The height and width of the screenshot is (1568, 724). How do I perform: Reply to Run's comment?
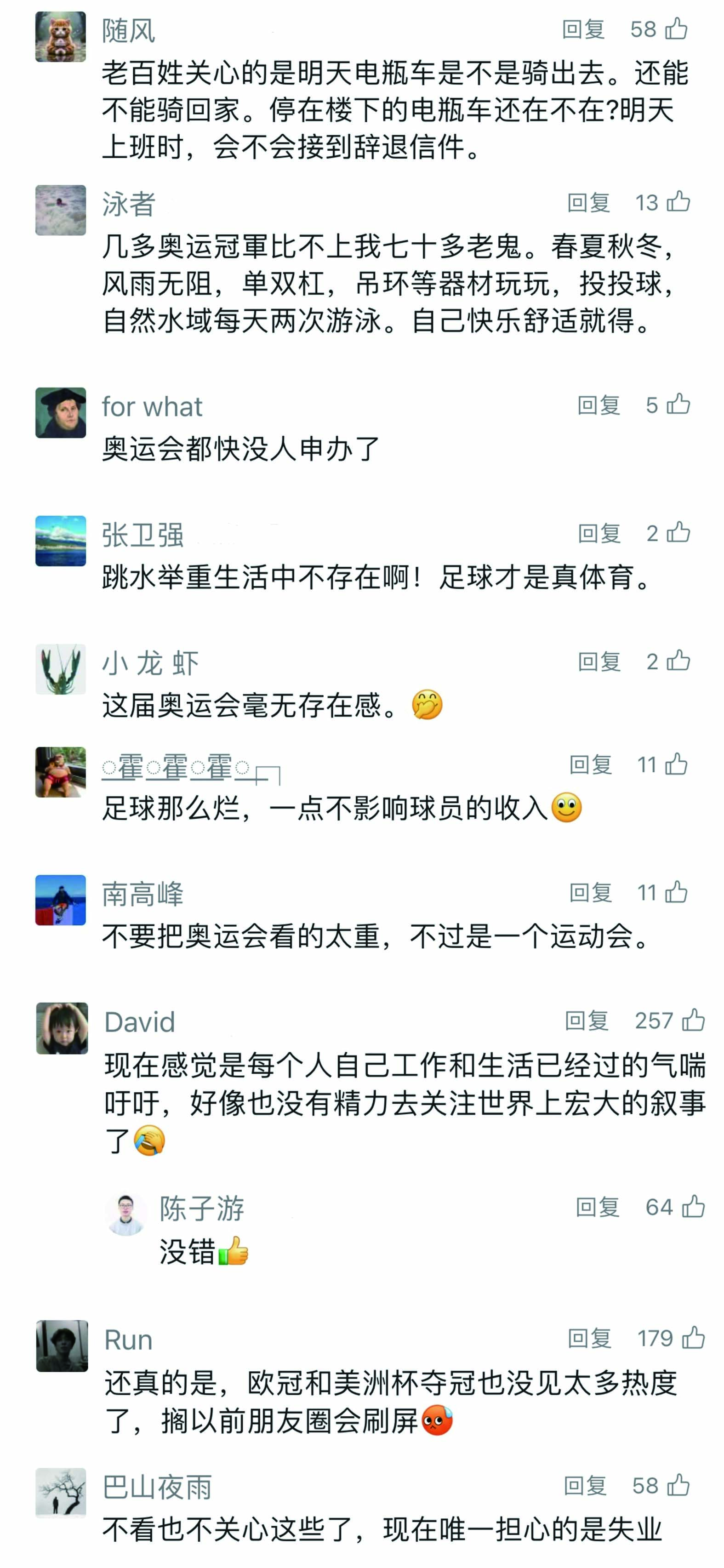tap(589, 1339)
